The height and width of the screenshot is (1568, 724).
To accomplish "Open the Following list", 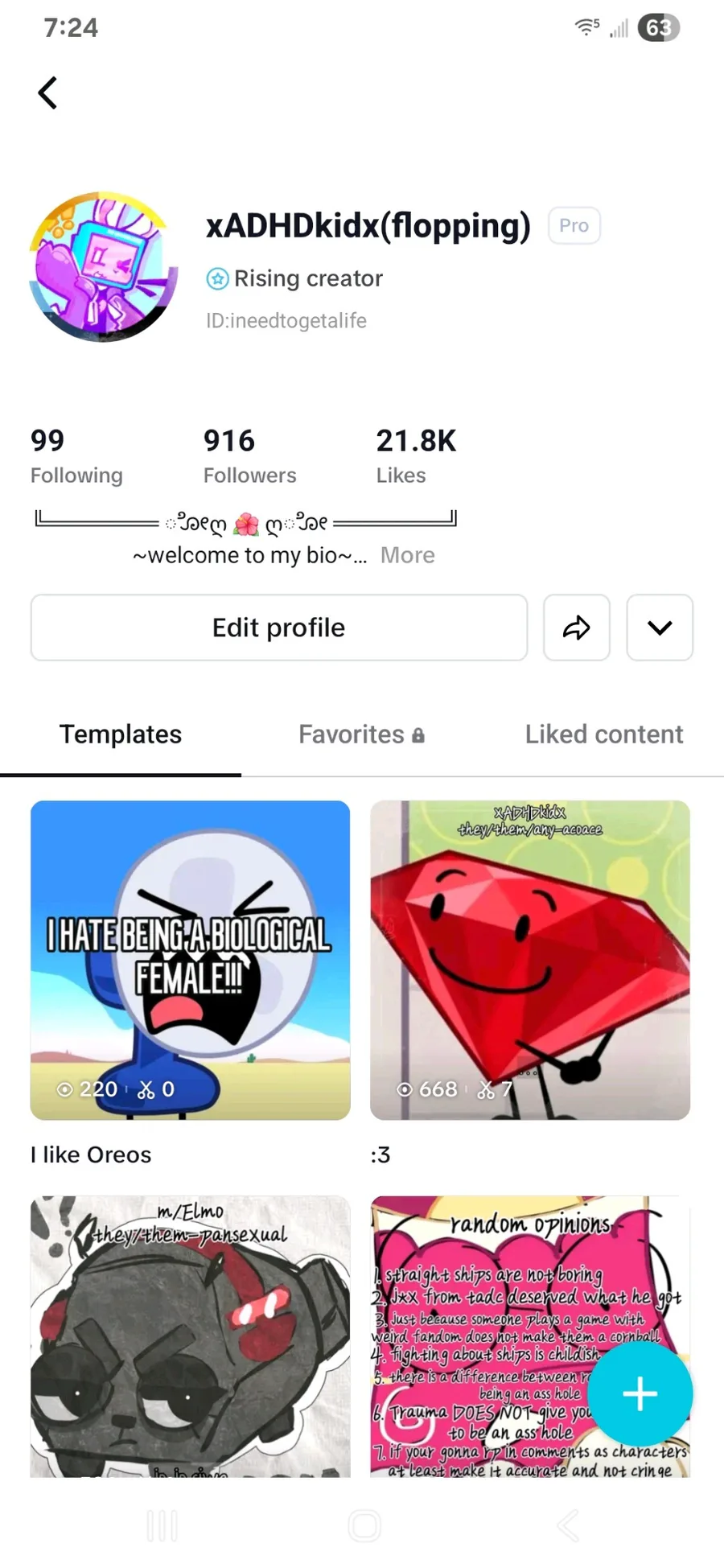I will (76, 456).
